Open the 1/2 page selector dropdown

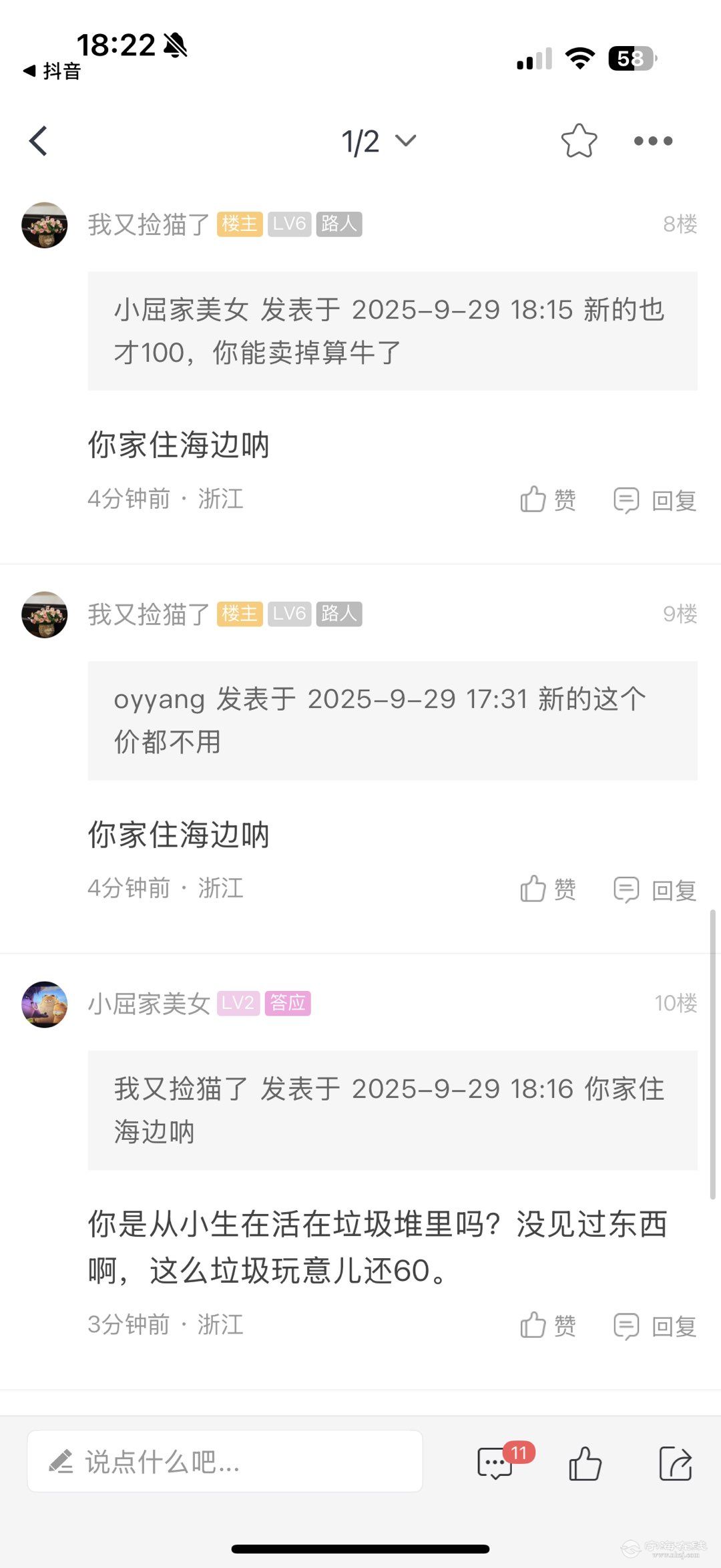[x=378, y=141]
